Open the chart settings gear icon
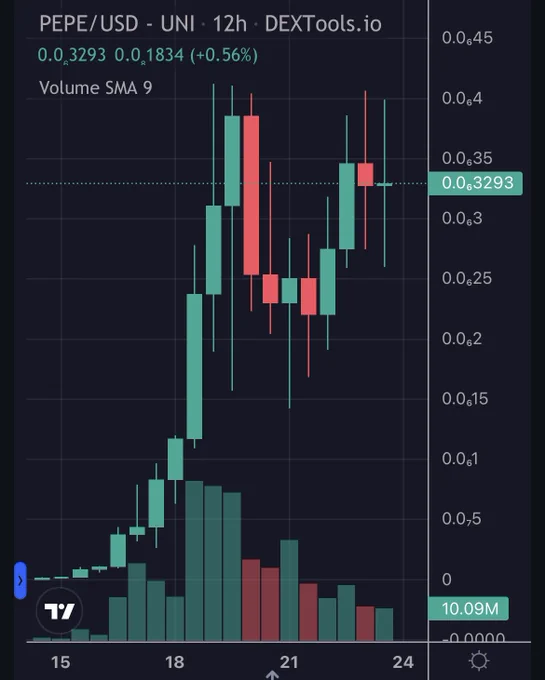Viewport: 545px width, 680px height. click(479, 661)
